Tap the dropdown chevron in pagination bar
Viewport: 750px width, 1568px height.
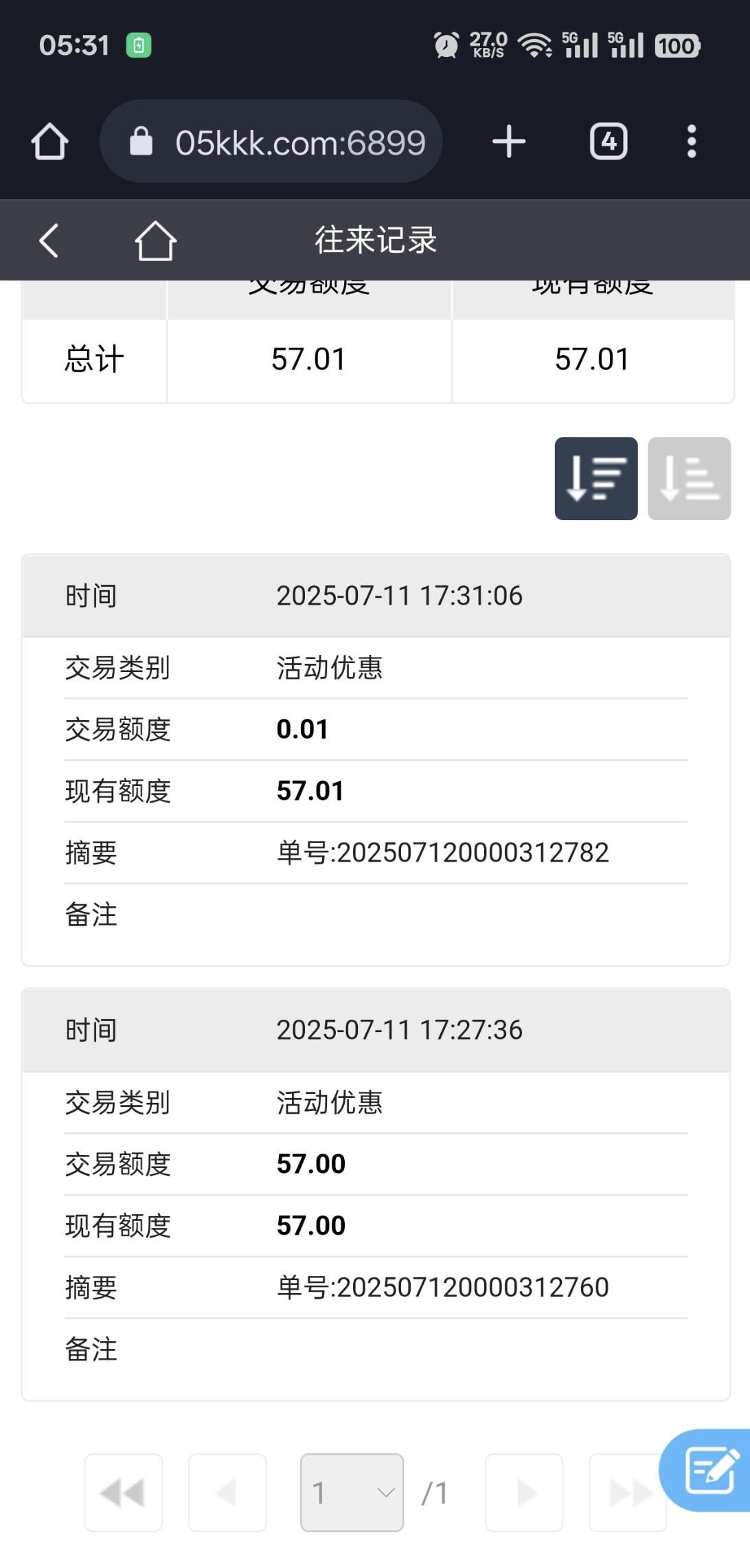pyautogui.click(x=385, y=1493)
